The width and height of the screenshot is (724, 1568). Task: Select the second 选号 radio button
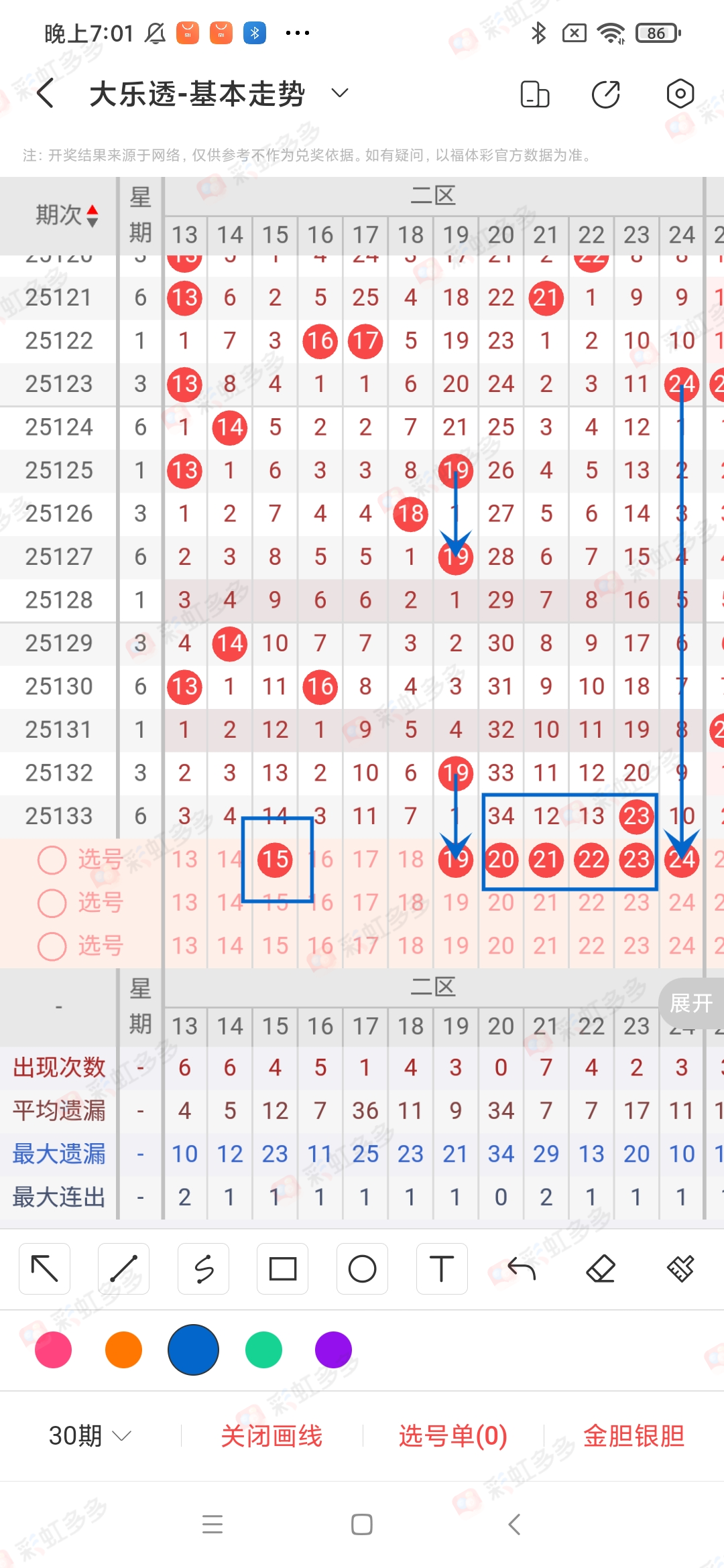click(x=52, y=903)
